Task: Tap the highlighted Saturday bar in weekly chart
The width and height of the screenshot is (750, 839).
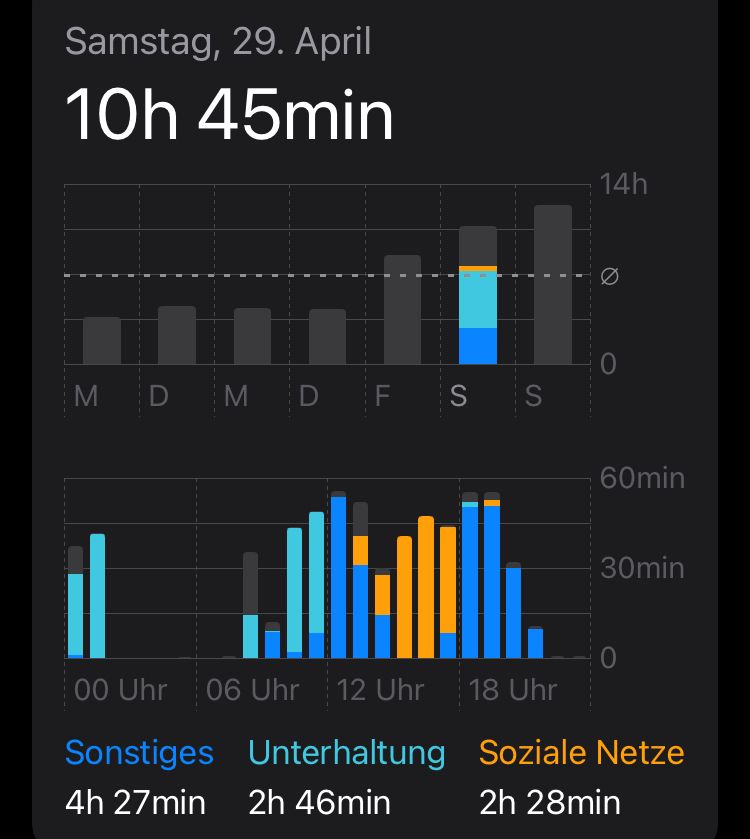Action: [478, 296]
